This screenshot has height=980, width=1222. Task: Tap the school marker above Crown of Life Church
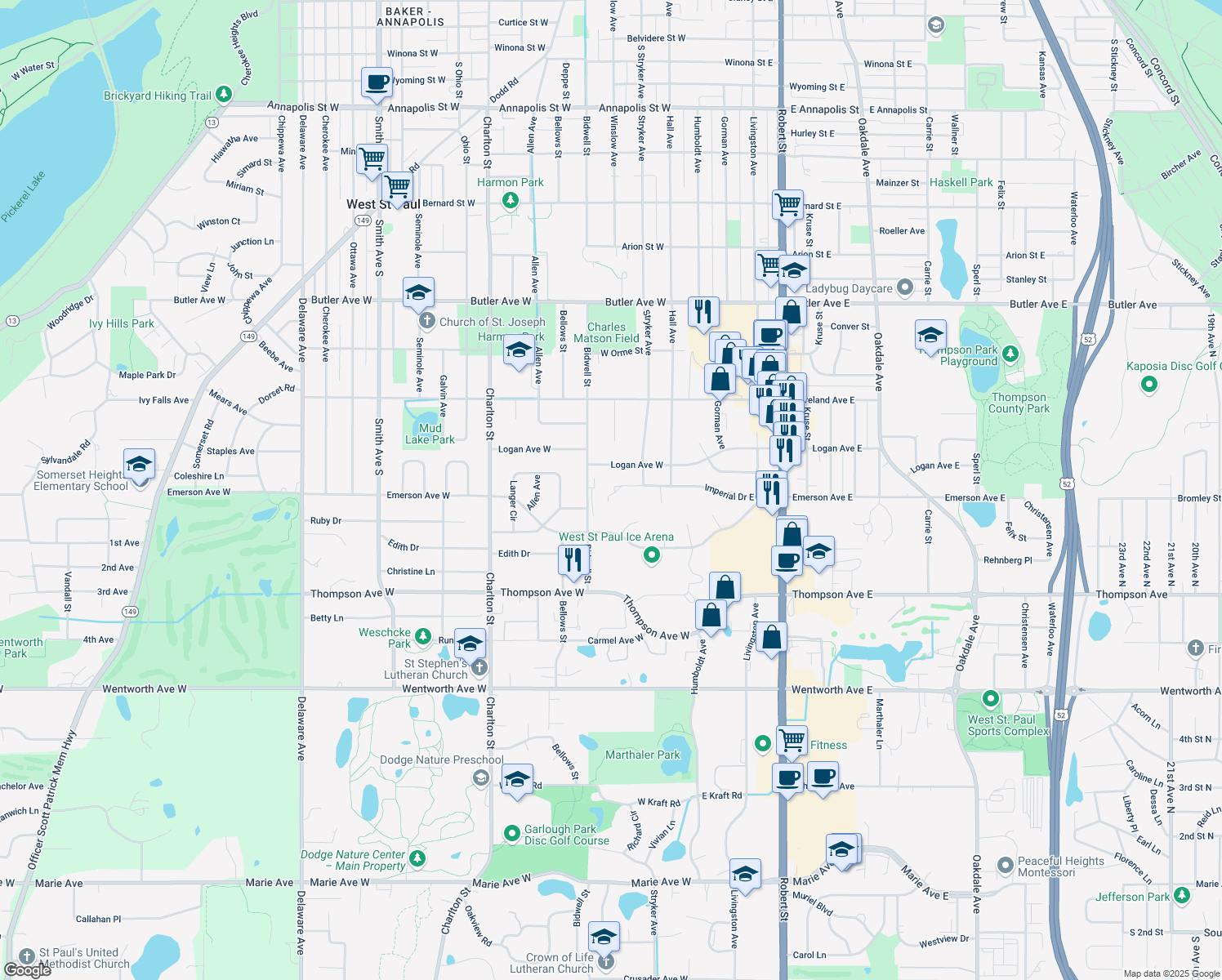[604, 937]
